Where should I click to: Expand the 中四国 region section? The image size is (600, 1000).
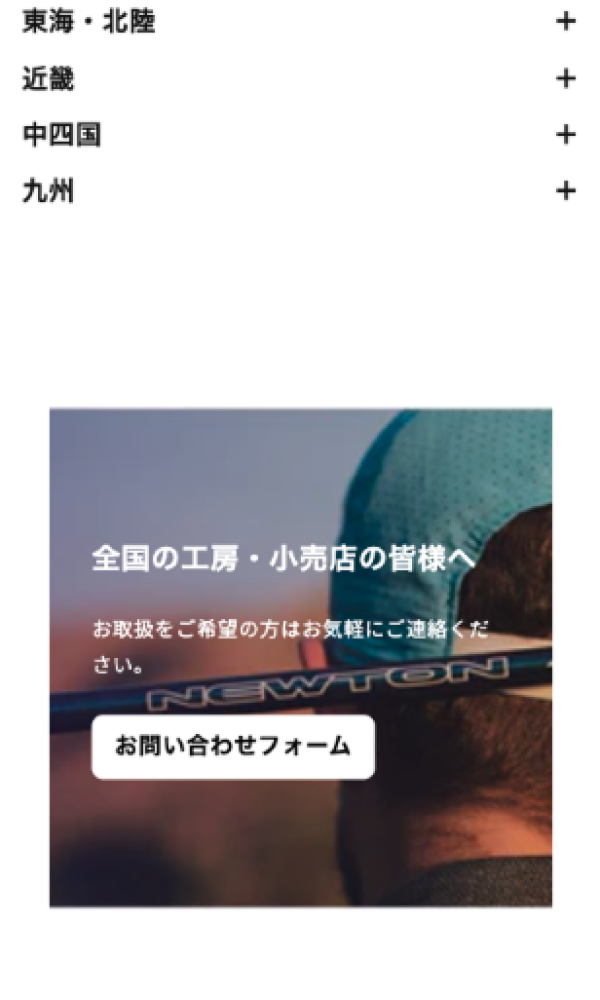click(x=566, y=134)
